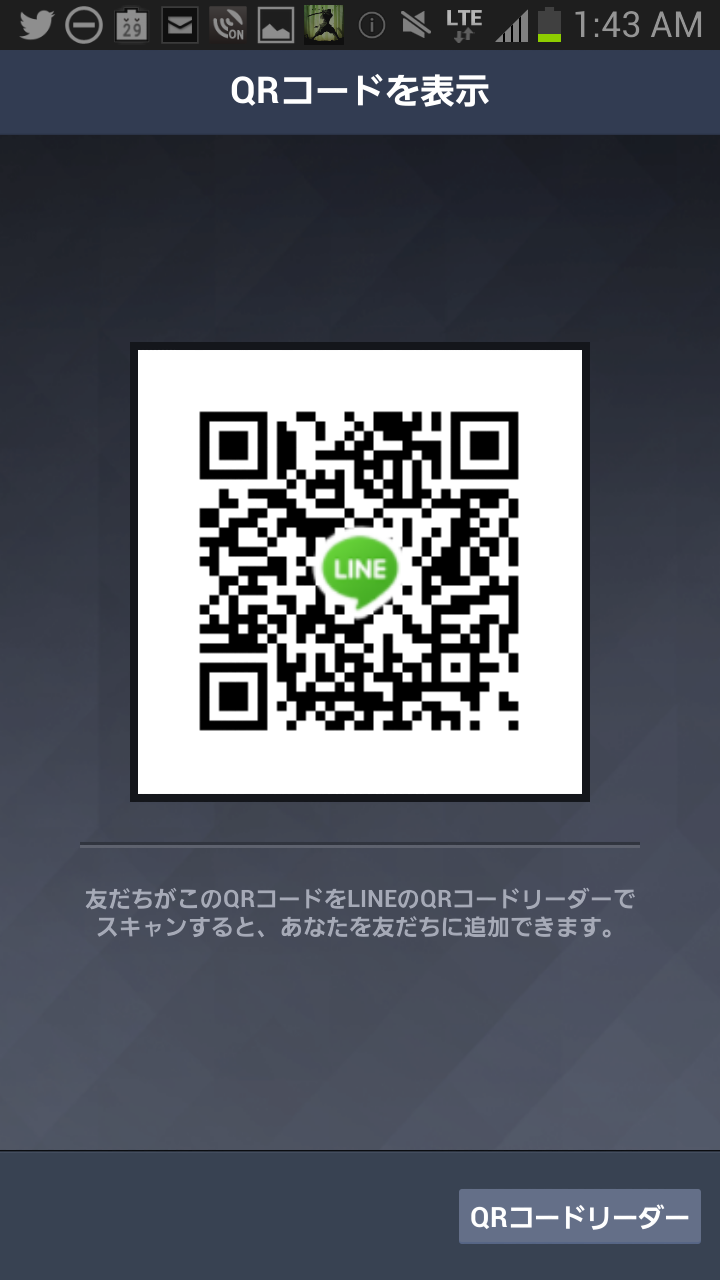Open the QRコードリーダー button
Screen dimensions: 720x1280
coord(580,1217)
